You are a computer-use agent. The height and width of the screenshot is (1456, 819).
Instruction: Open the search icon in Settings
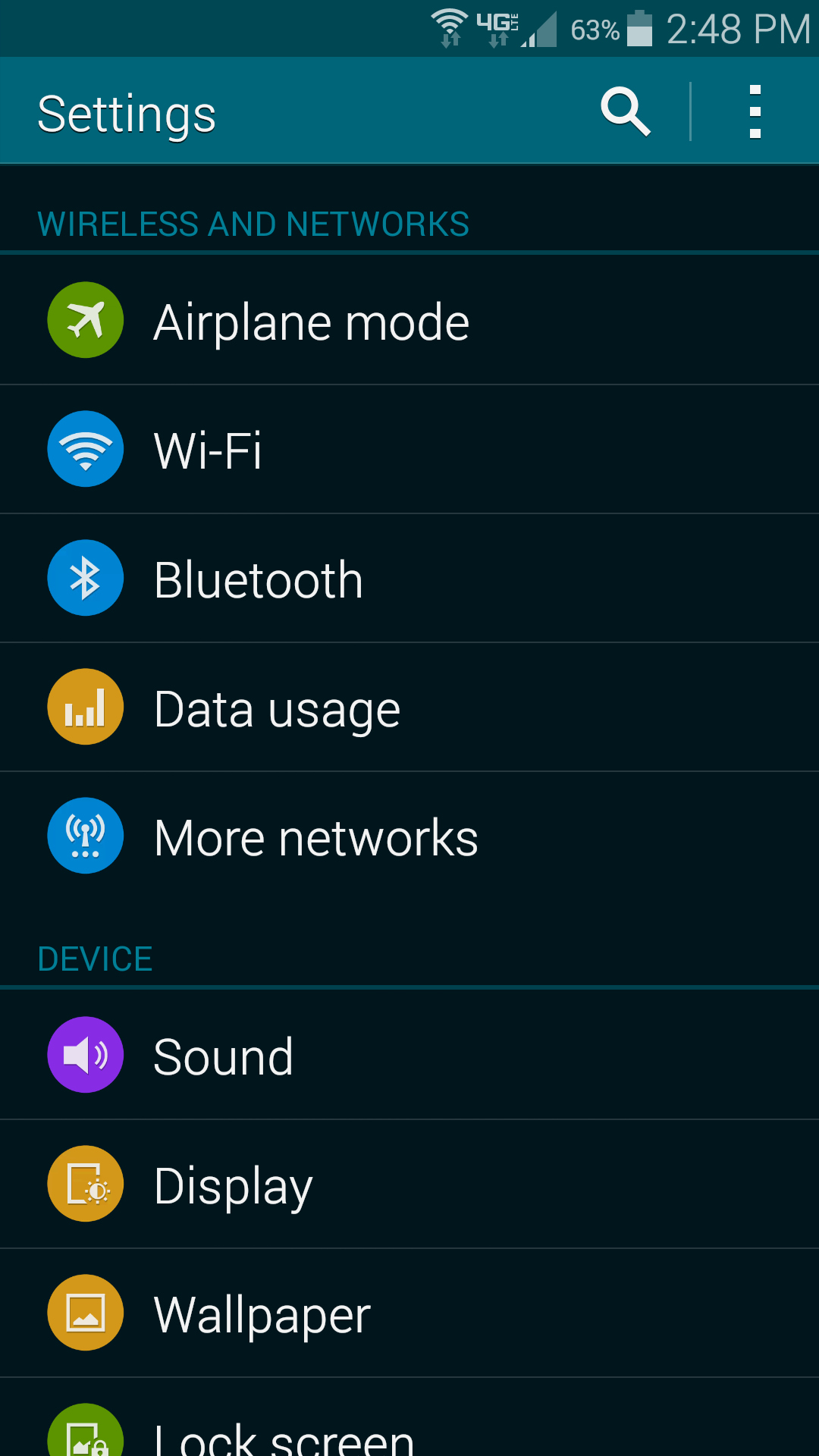[626, 112]
